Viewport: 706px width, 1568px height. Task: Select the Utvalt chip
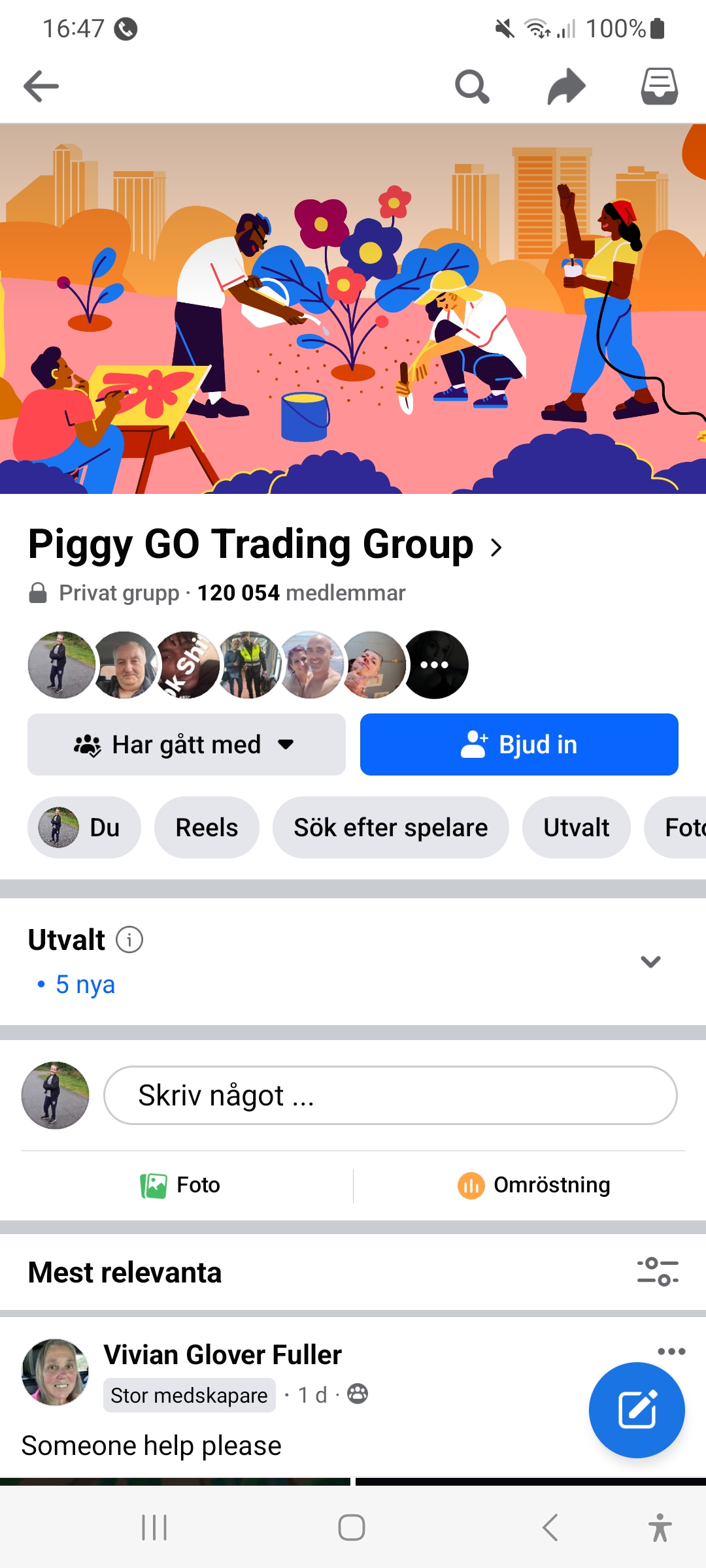[576, 828]
